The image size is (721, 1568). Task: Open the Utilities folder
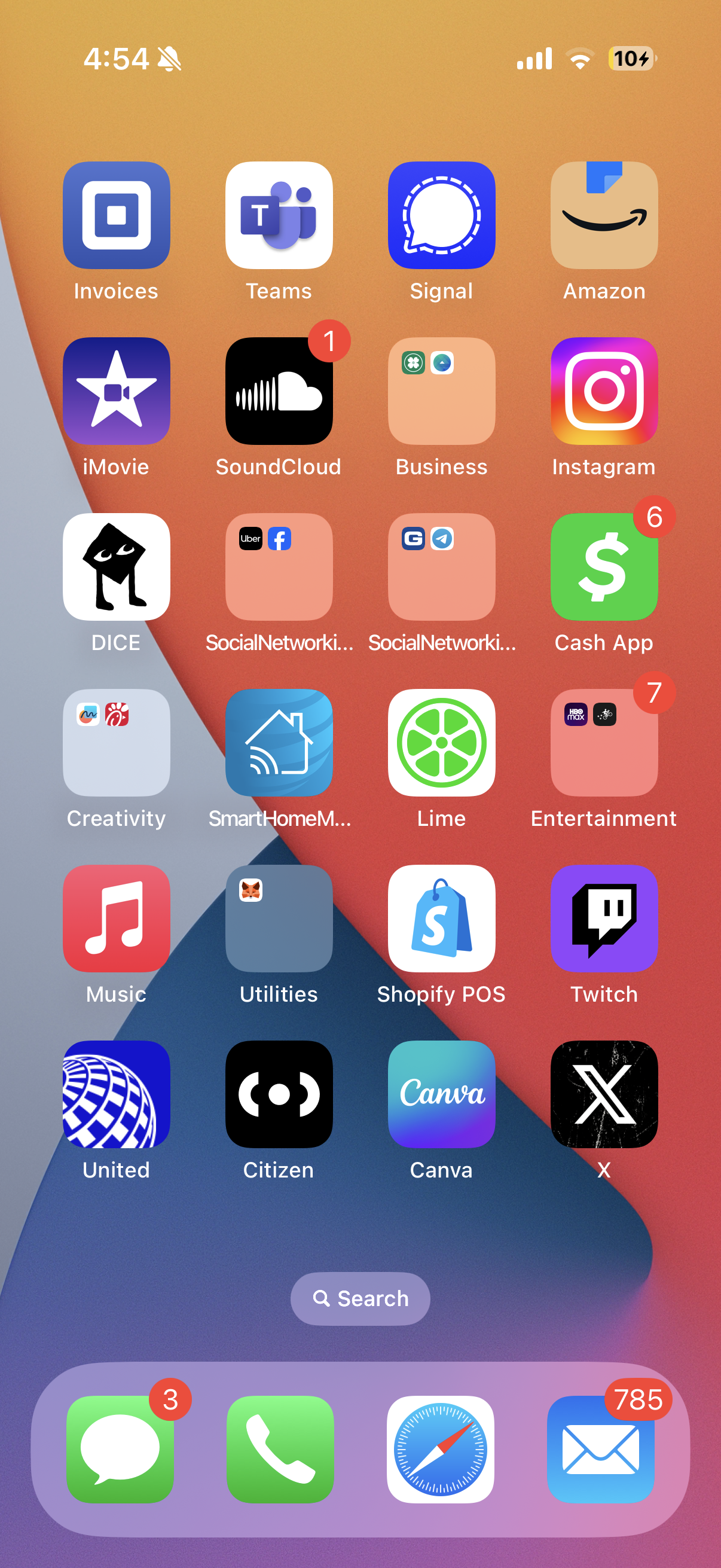pyautogui.click(x=279, y=918)
